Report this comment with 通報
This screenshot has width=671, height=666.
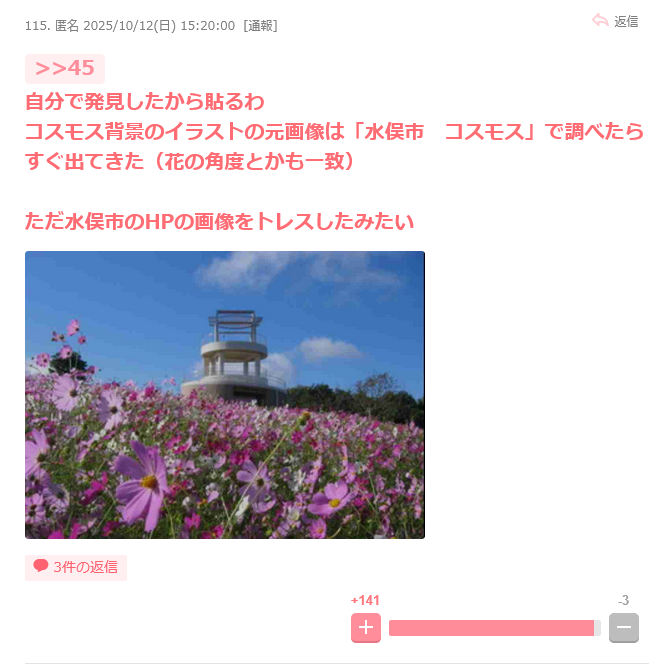point(260,25)
